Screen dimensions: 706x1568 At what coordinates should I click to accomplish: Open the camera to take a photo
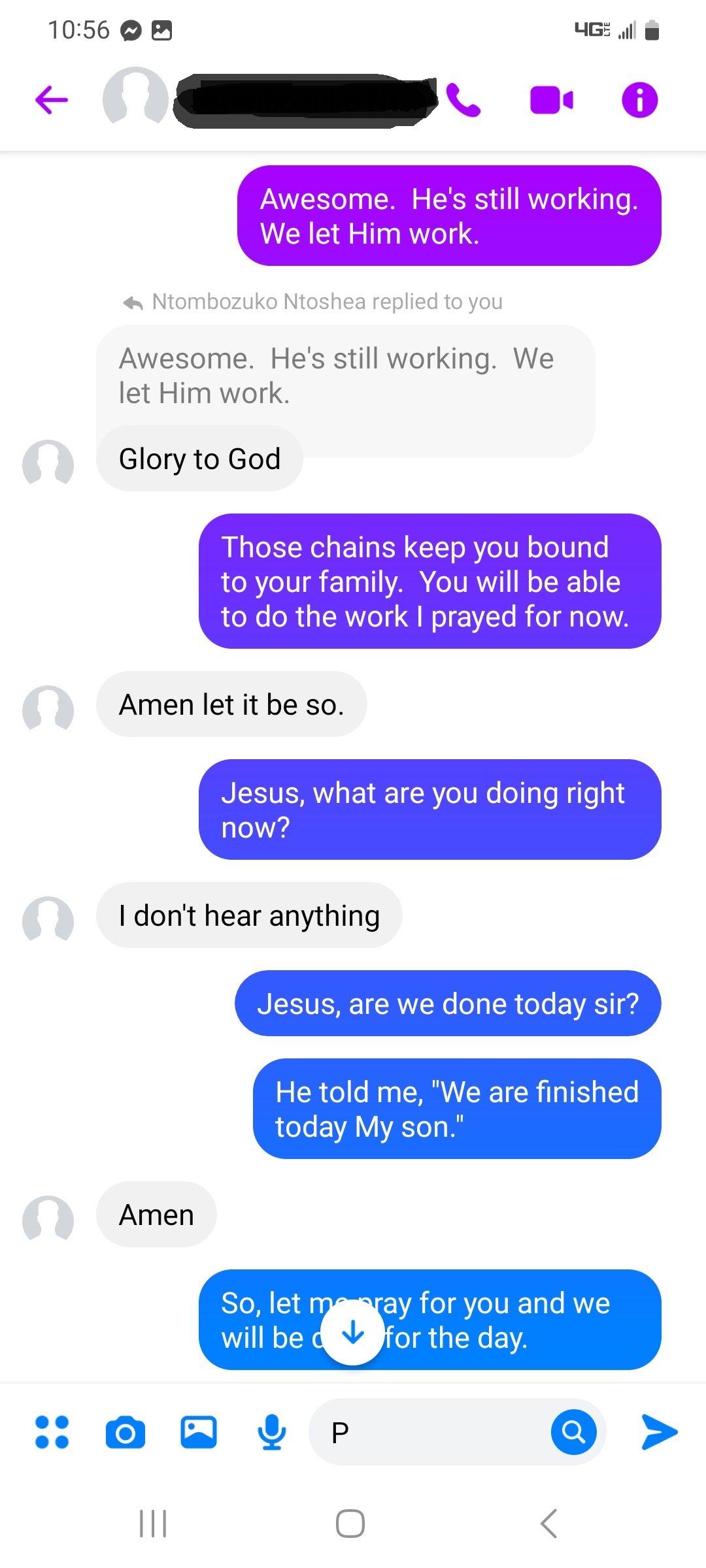126,1432
